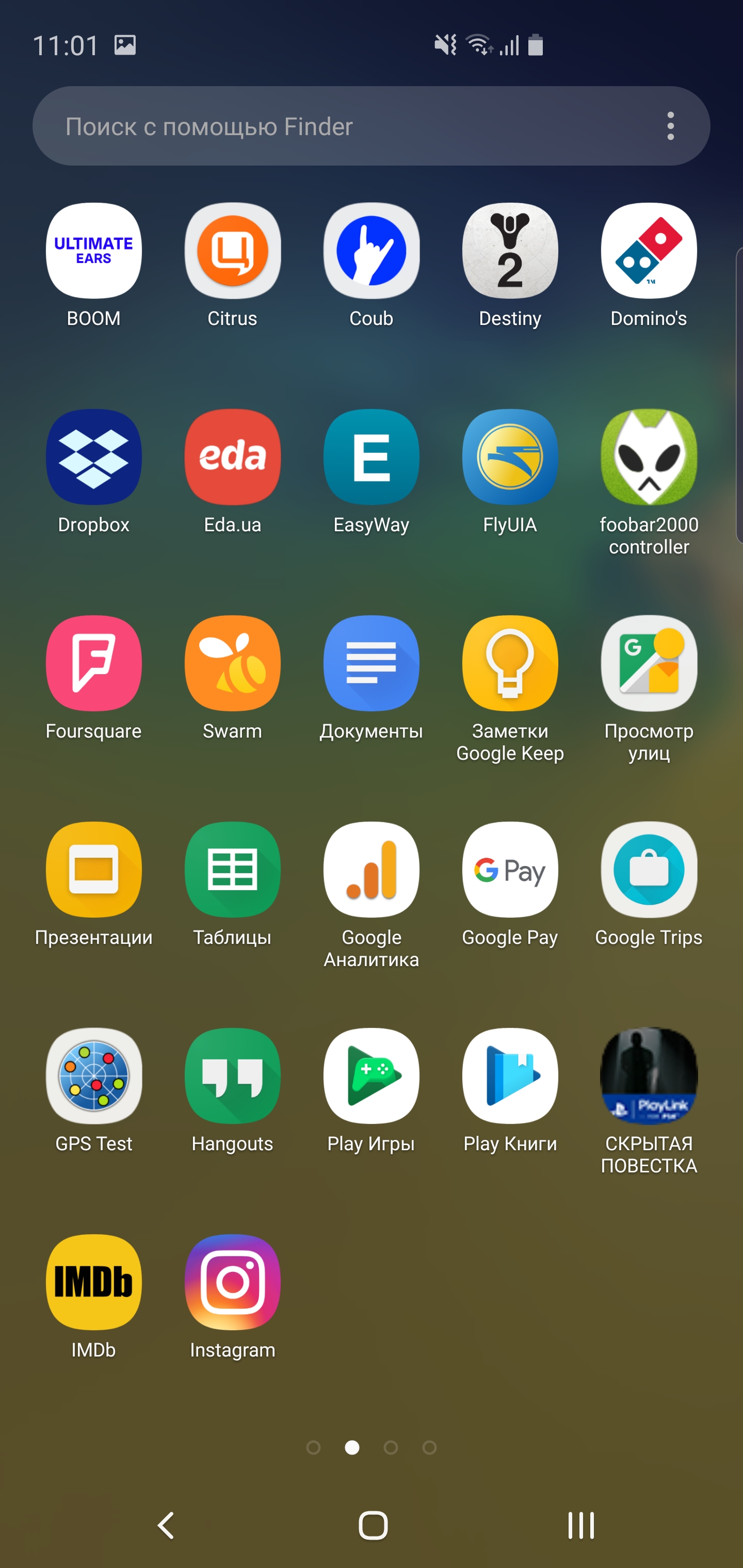Image resolution: width=743 pixels, height=1568 pixels.
Task: Launch Google Pay
Action: point(510,870)
